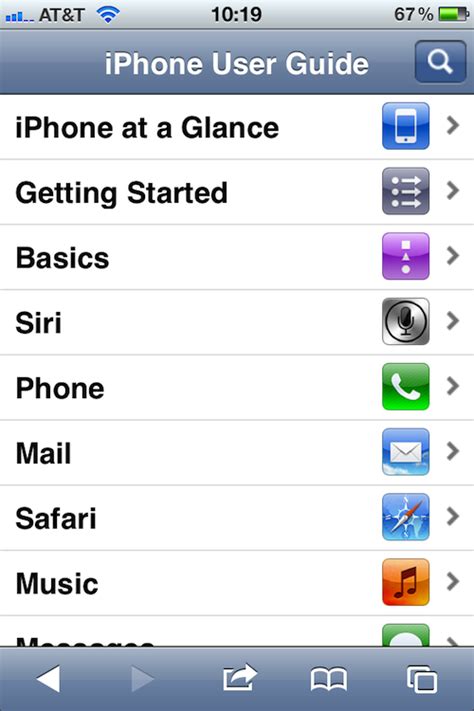Go back to the previous page
474x711 pixels.
click(x=49, y=679)
